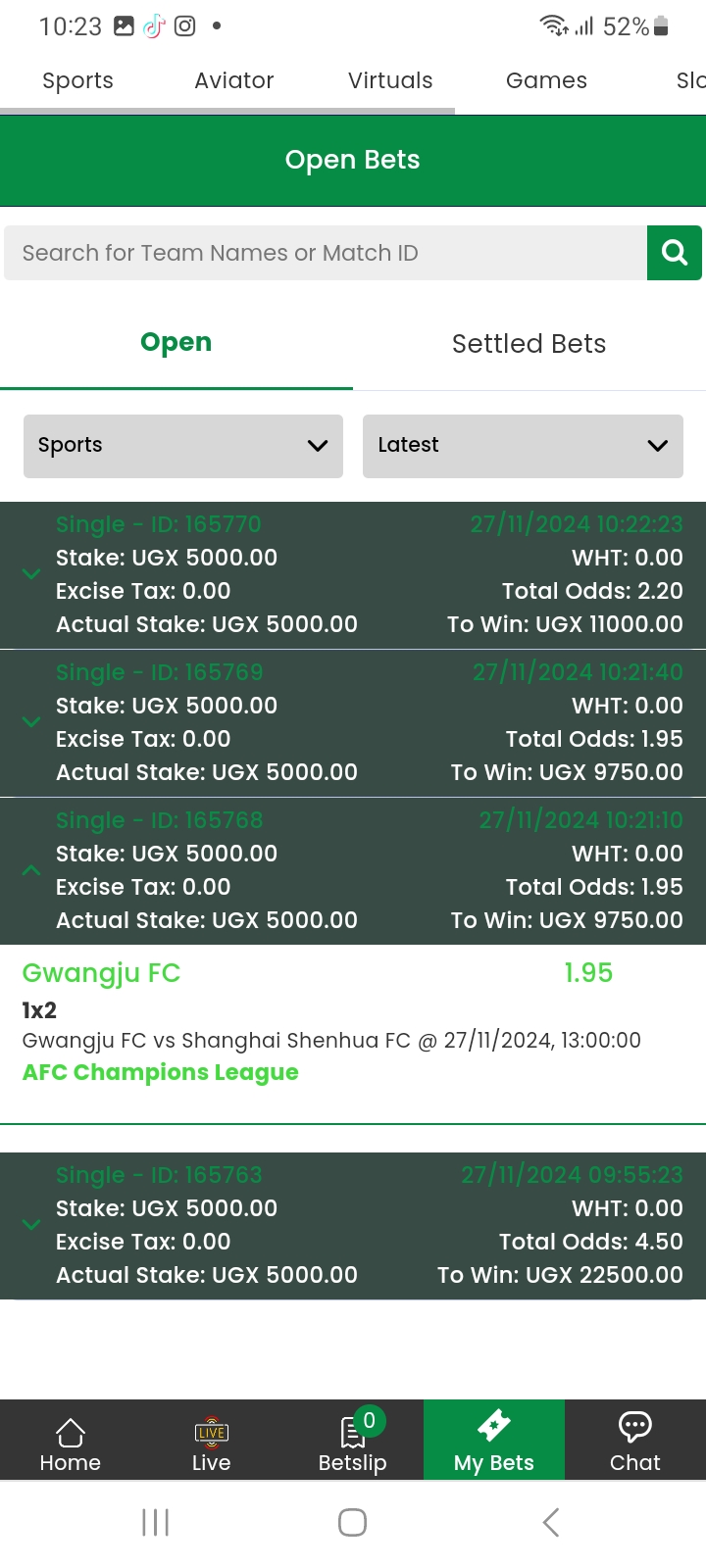Tap the green search magnifier button
Viewport: 706px width, 1568px height.
(675, 253)
